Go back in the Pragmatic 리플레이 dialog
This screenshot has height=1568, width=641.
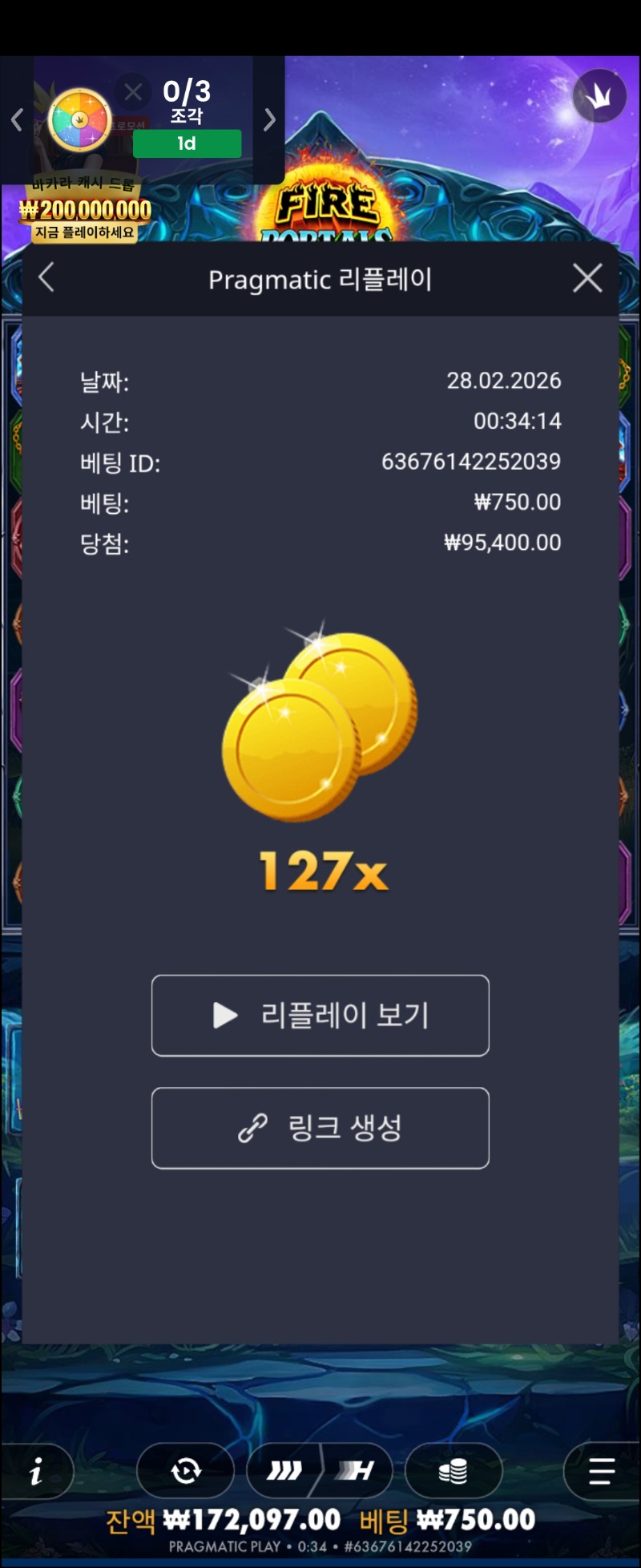click(46, 278)
